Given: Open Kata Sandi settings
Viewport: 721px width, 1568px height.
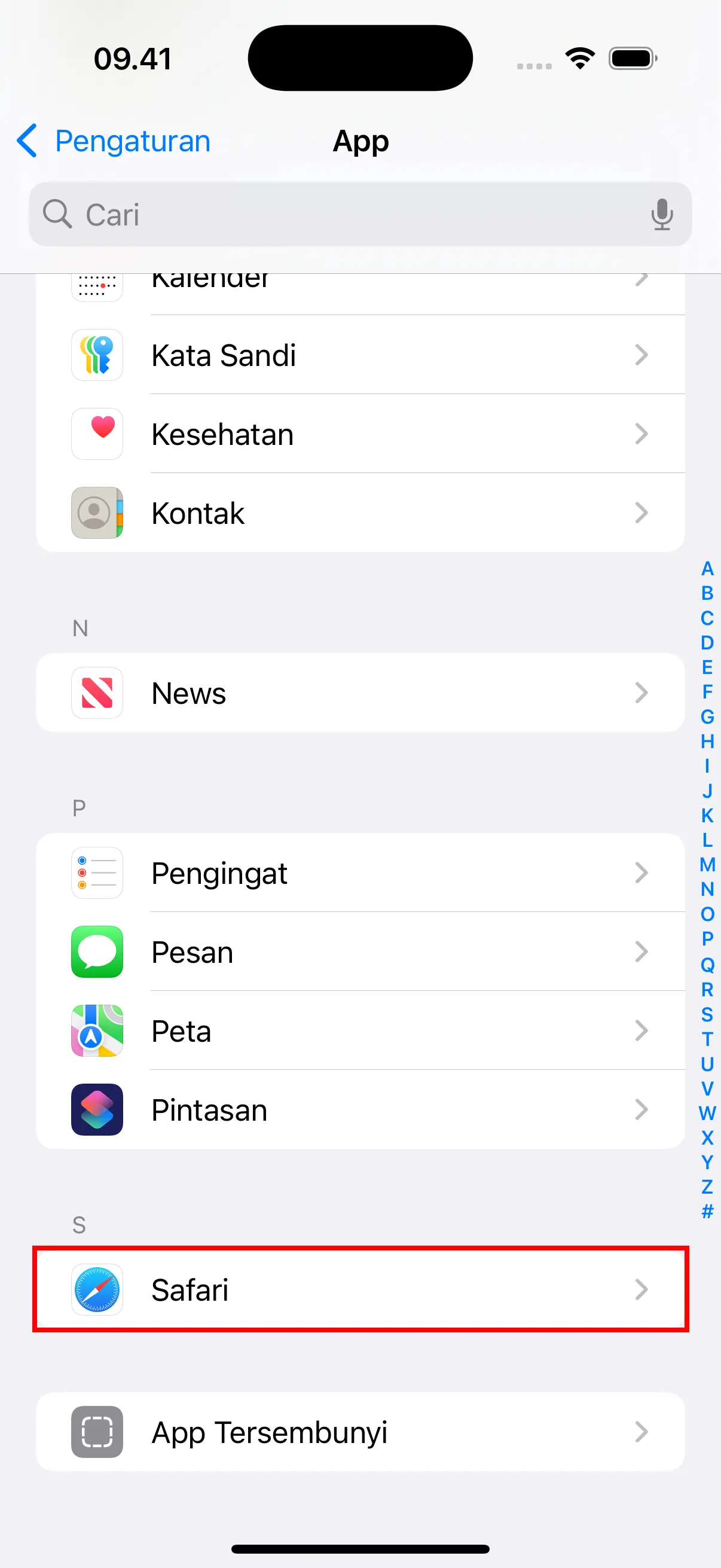Looking at the screenshot, I should pyautogui.click(x=360, y=355).
